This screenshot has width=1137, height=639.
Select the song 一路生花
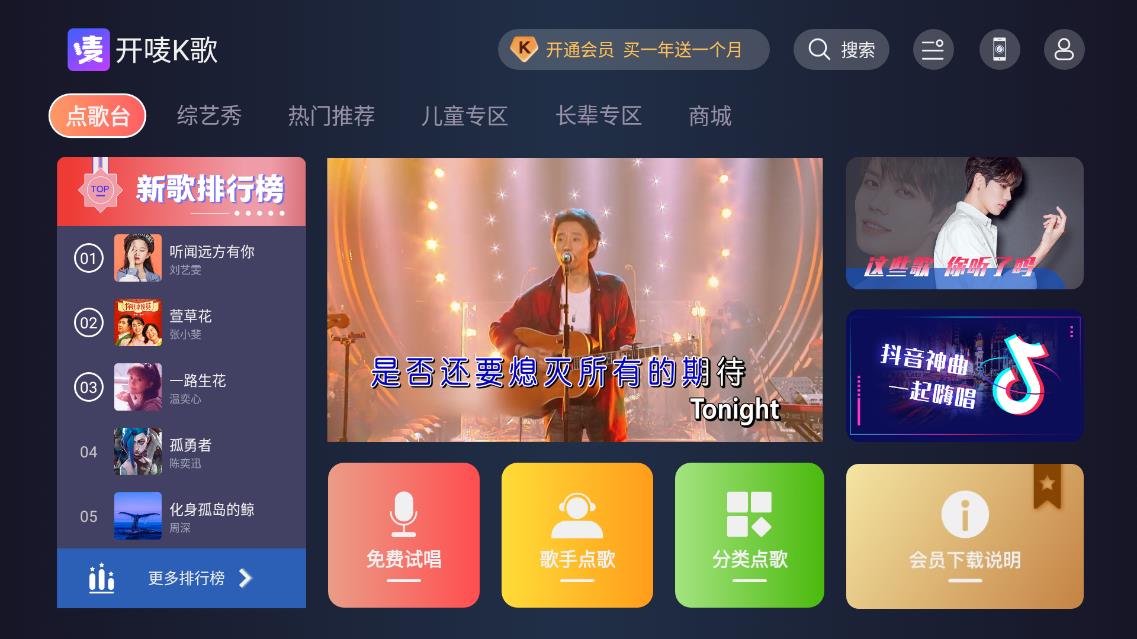[181, 388]
